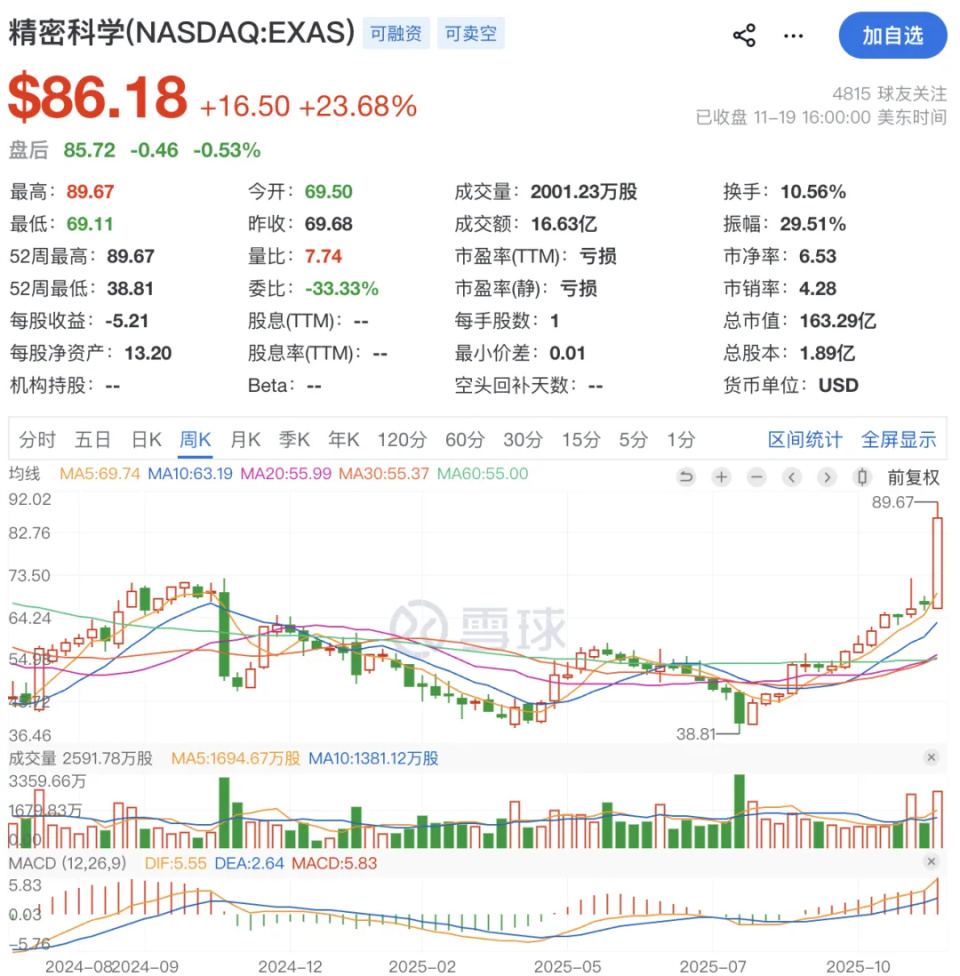Open 全屏显示 fullscreen mode
Viewport: 960px width, 976px height.
[899, 439]
